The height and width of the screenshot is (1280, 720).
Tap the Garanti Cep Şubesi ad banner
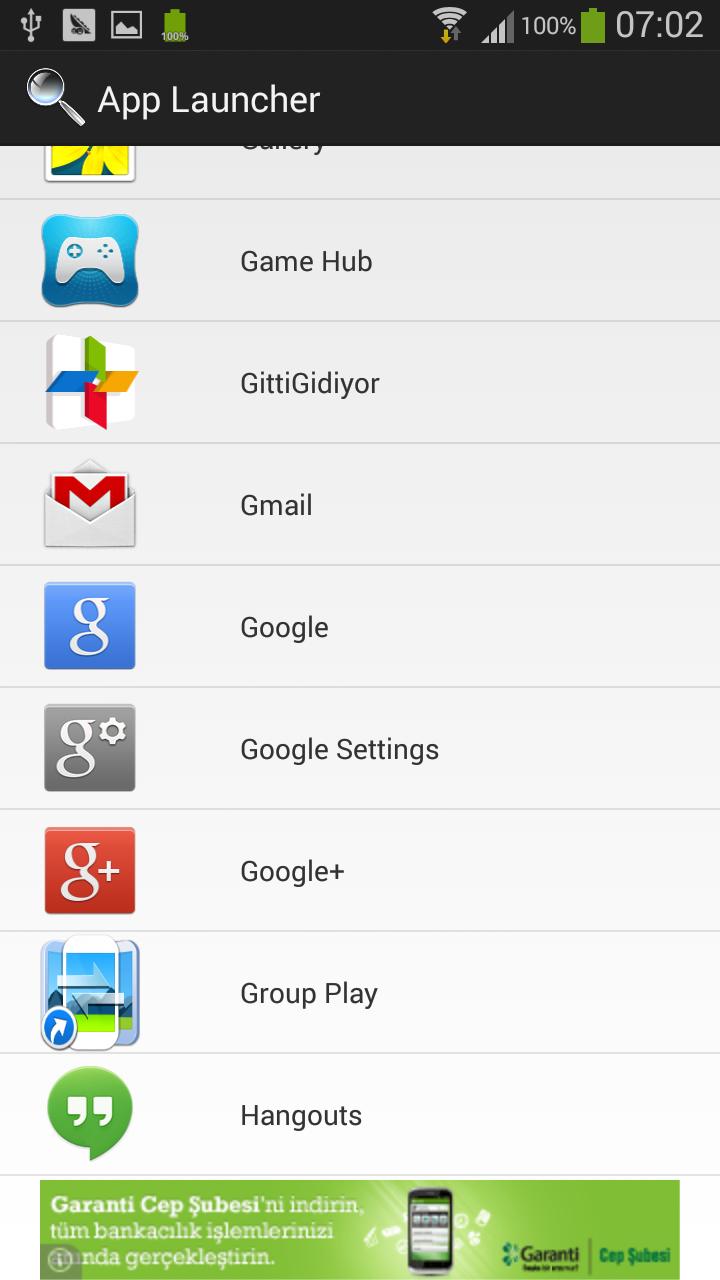(x=360, y=1229)
